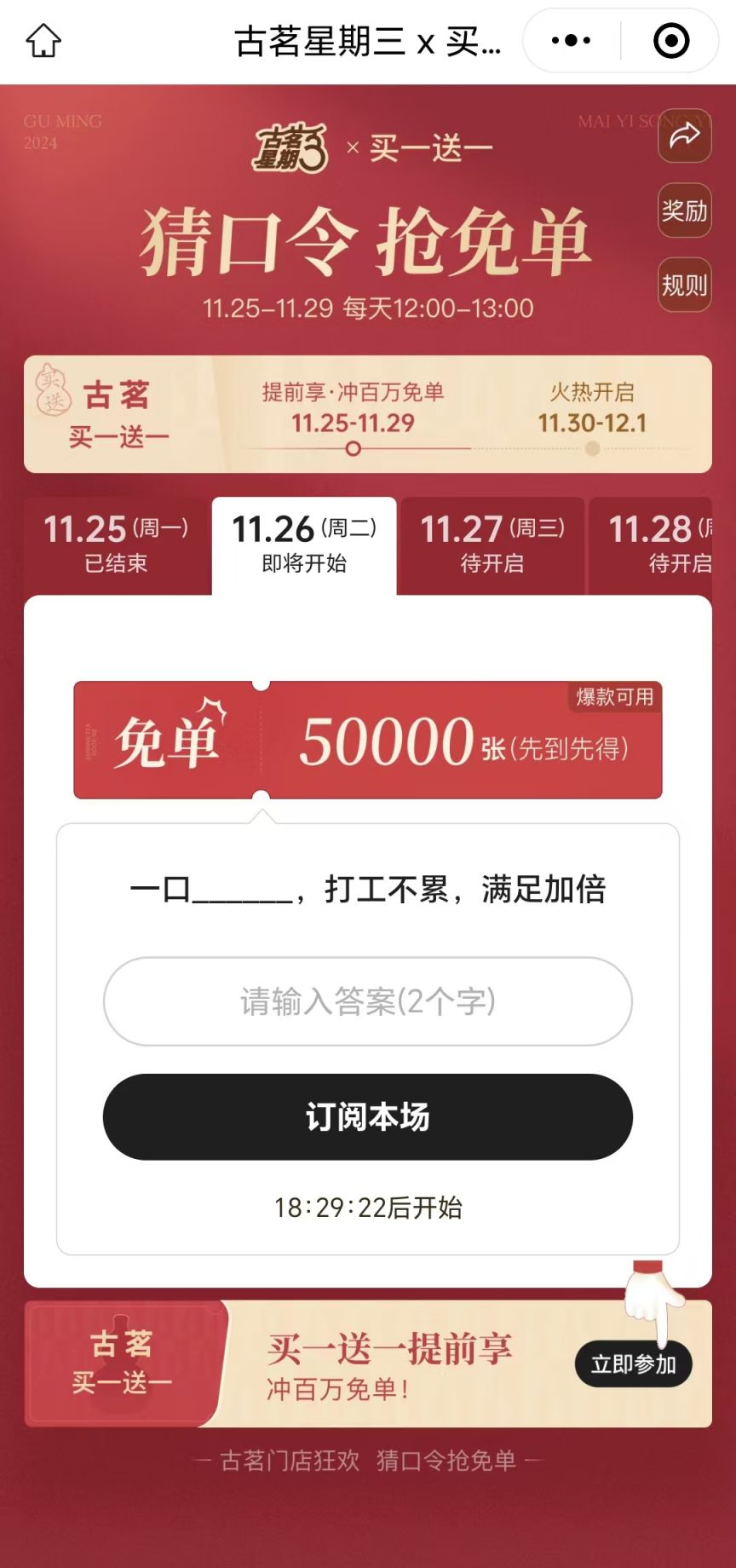
Task: Tap 订阅本场 to subscribe
Action: coord(367,1116)
